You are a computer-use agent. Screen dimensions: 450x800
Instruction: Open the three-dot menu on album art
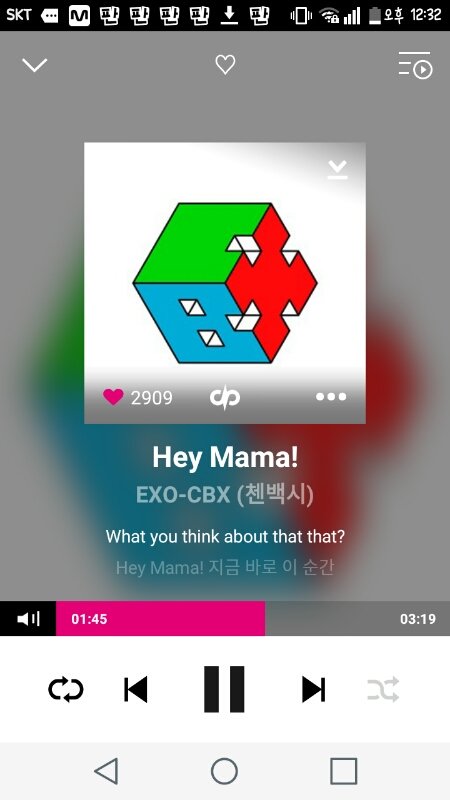coord(331,396)
